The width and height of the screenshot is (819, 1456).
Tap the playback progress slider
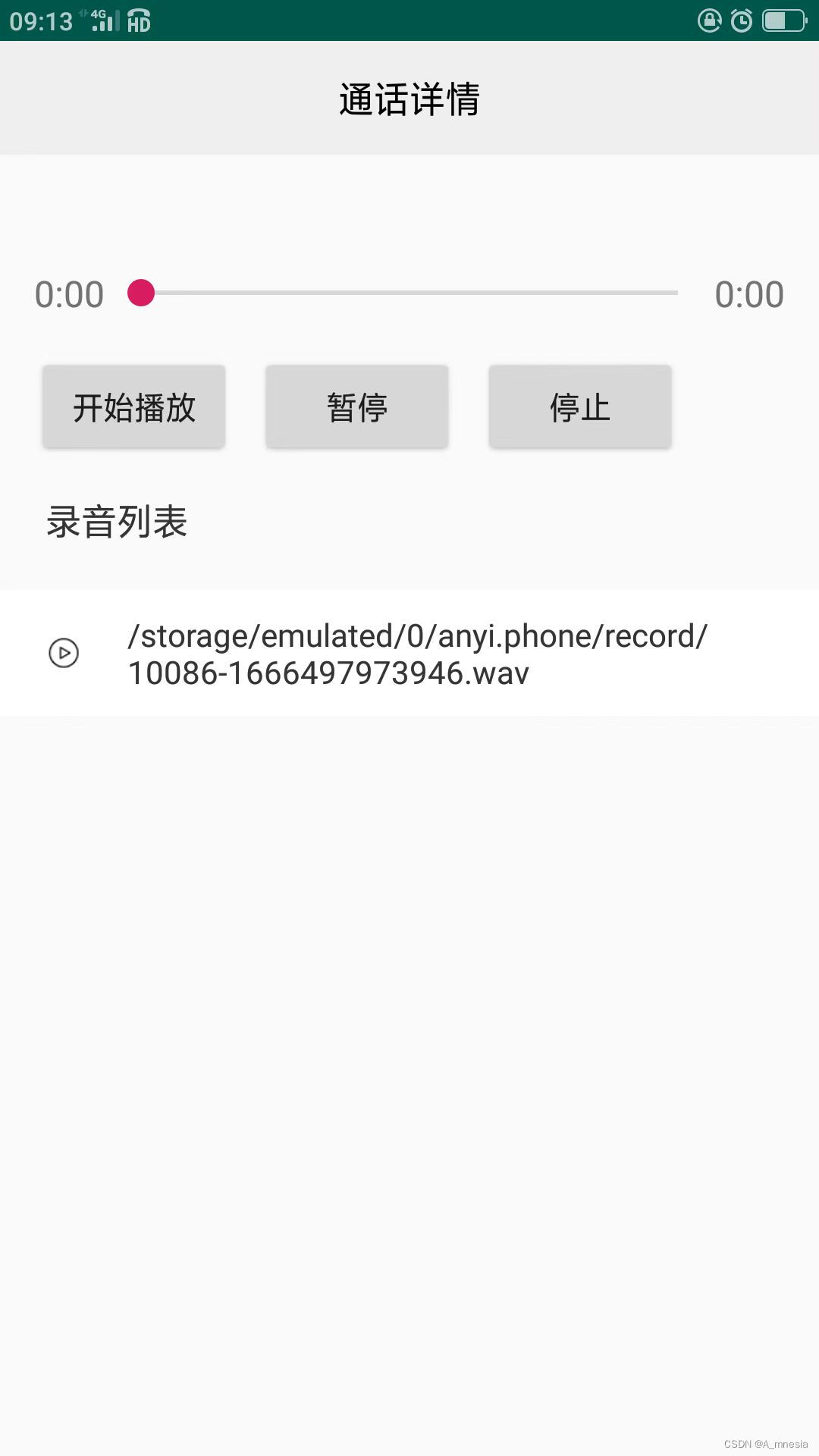tap(409, 293)
